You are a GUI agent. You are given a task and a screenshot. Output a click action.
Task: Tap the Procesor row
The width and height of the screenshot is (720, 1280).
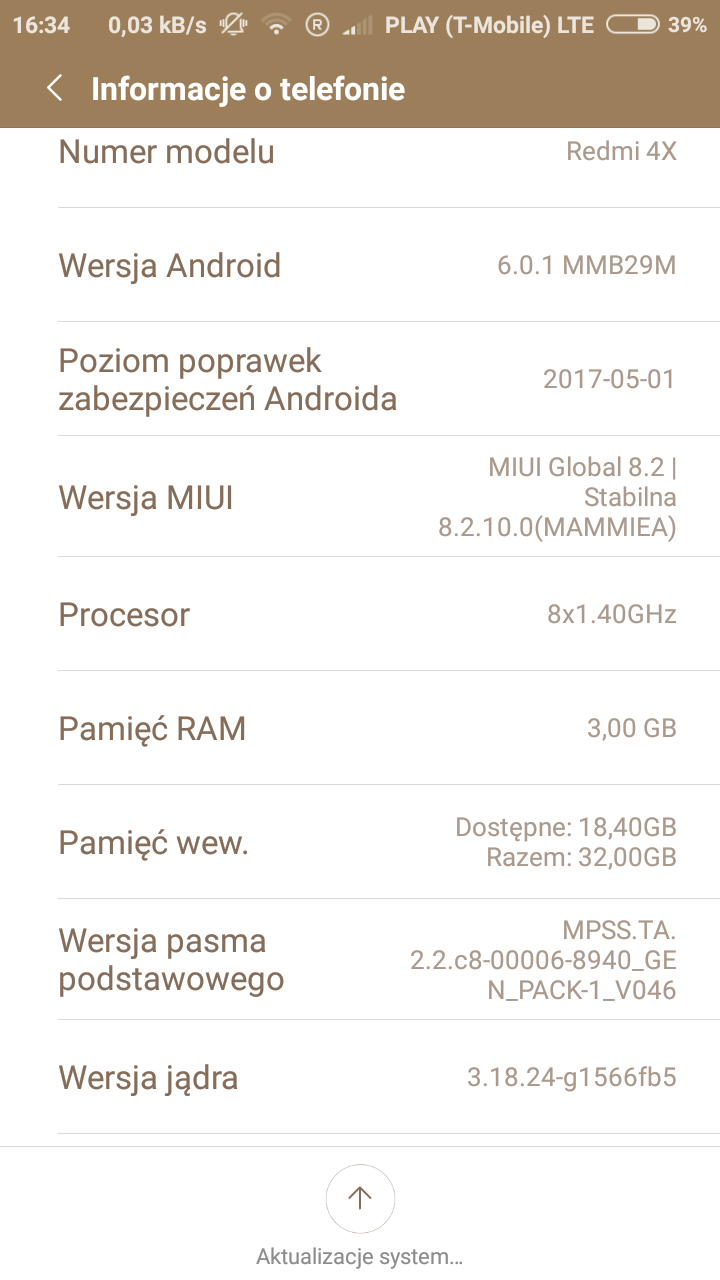pos(360,614)
